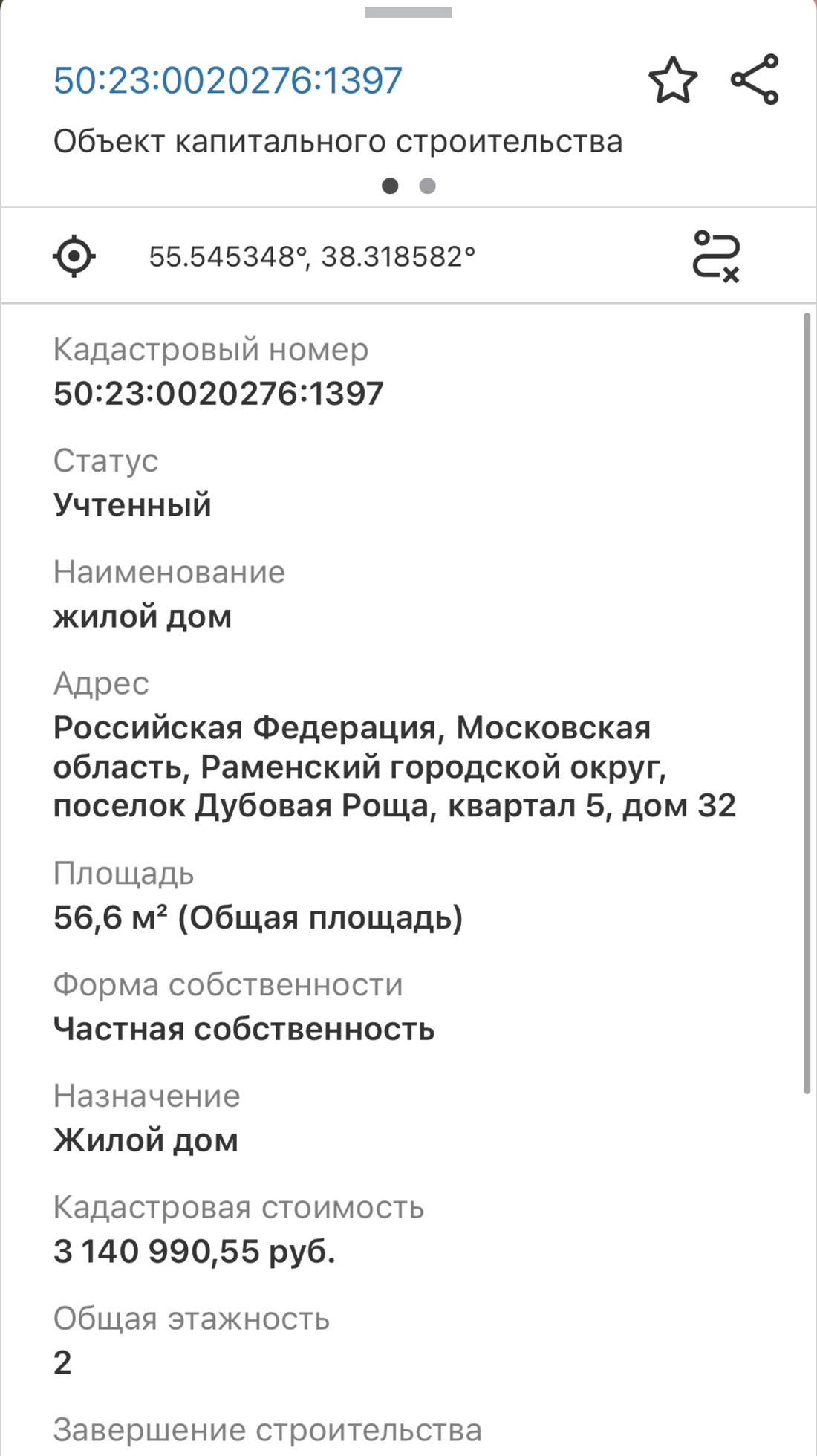Switch to the second page indicator dot

pyautogui.click(x=427, y=186)
